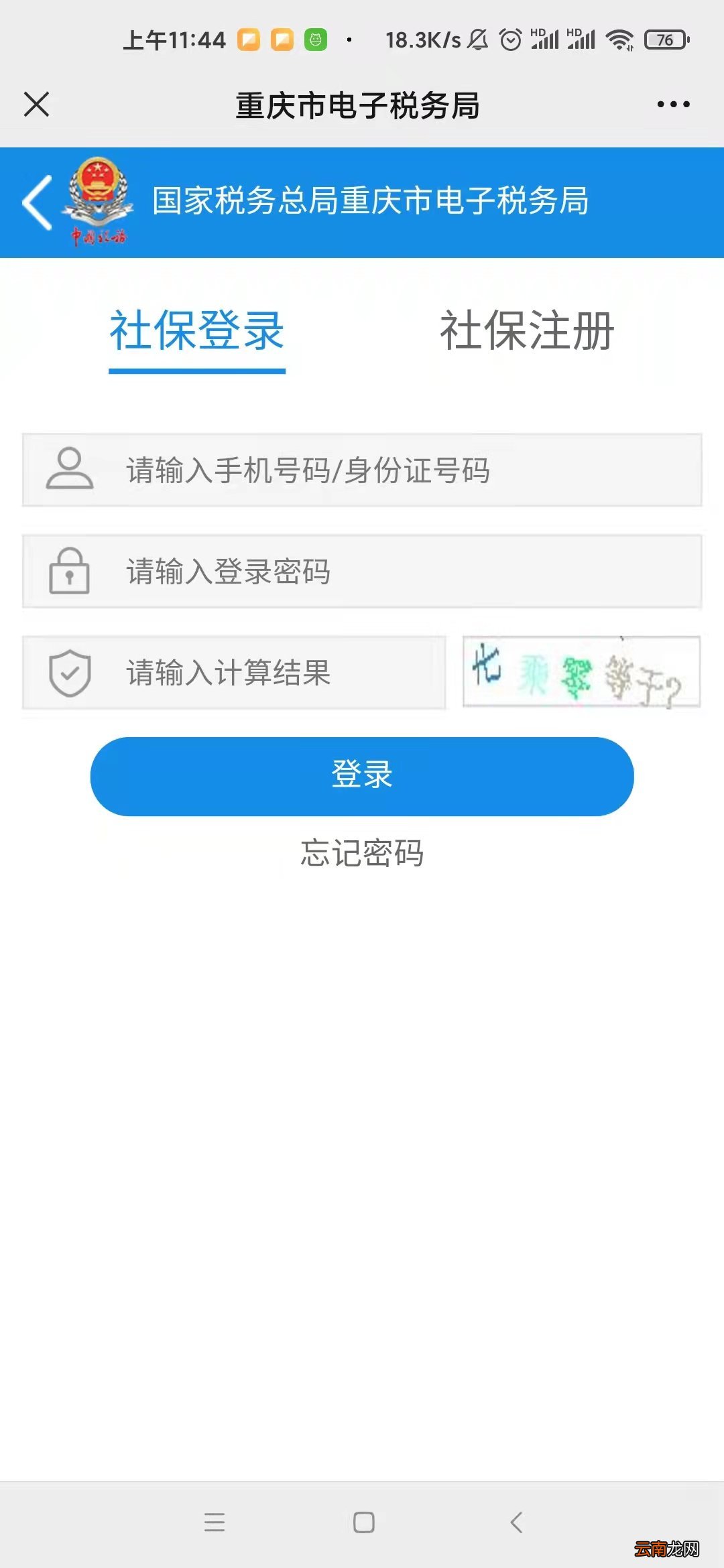Tap the green Android icon in the status bar
The width and height of the screenshot is (724, 1568).
tap(315, 39)
